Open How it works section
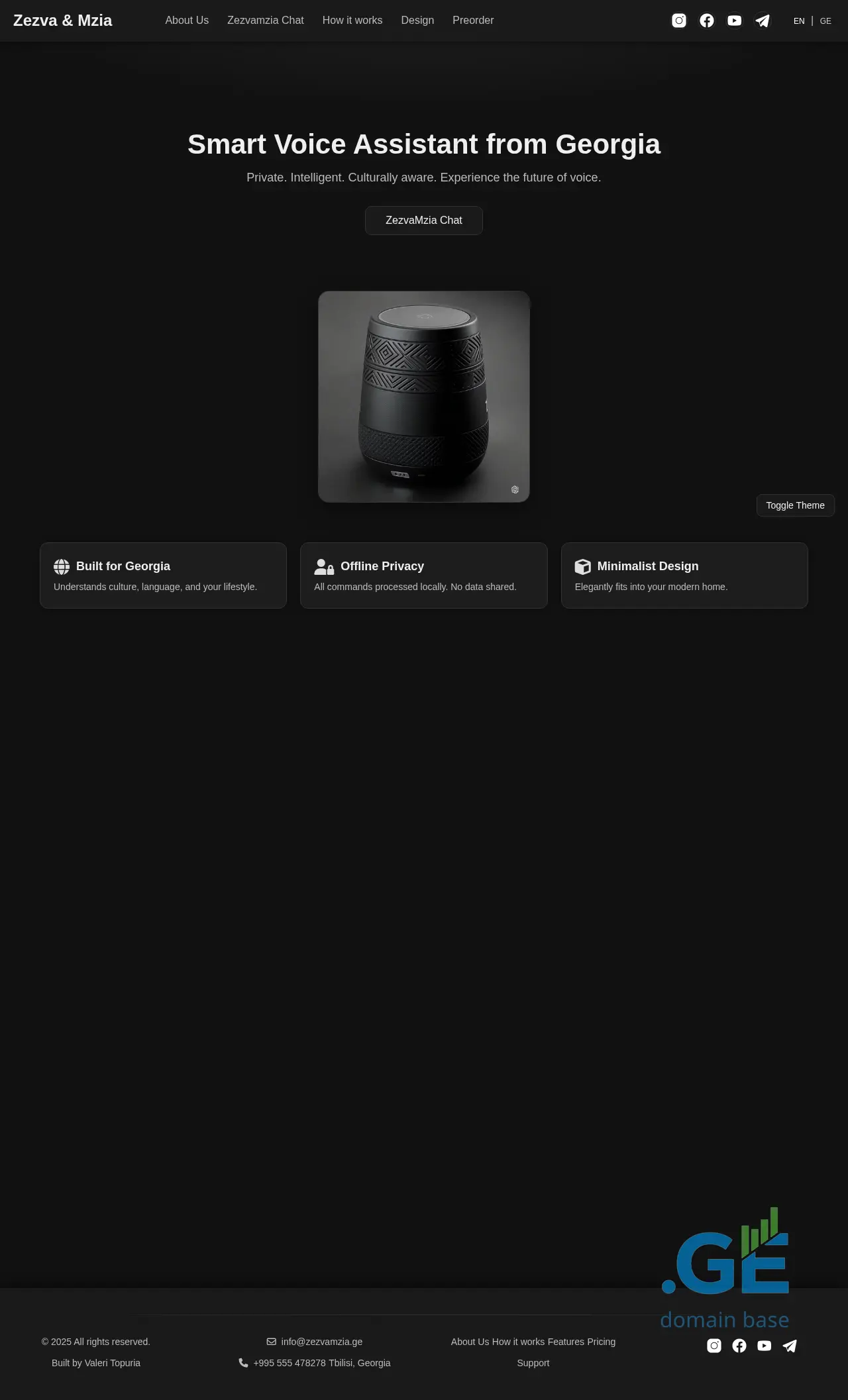 tap(352, 21)
